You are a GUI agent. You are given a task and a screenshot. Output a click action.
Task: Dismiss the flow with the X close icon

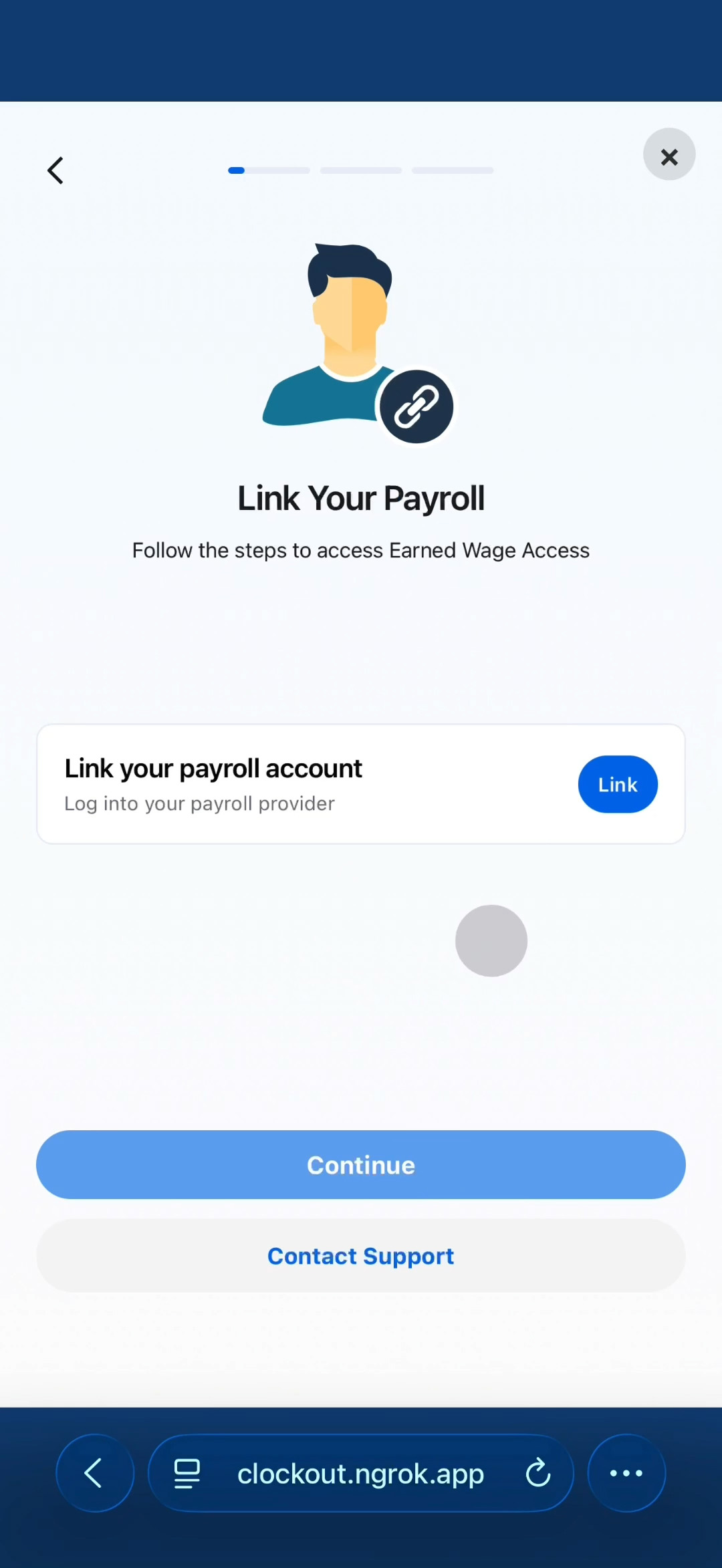tap(669, 154)
